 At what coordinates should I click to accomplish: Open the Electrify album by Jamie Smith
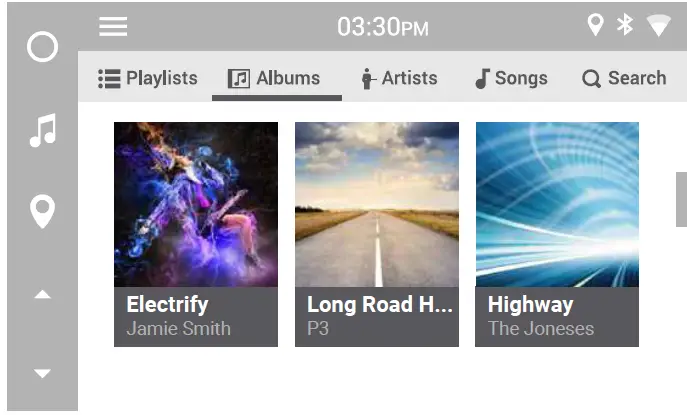196,234
